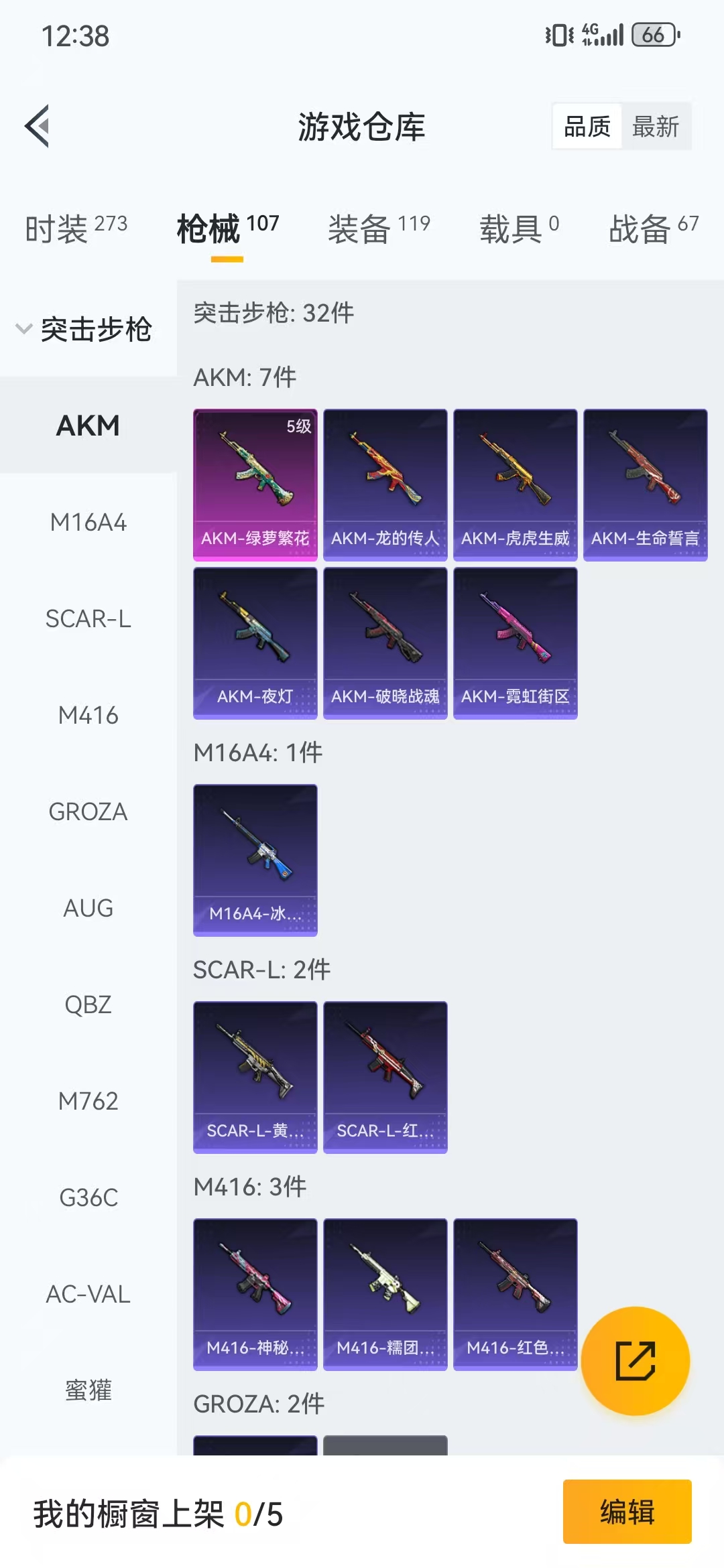Select the 品质 sort option
This screenshot has width=724, height=1568.
point(587,126)
